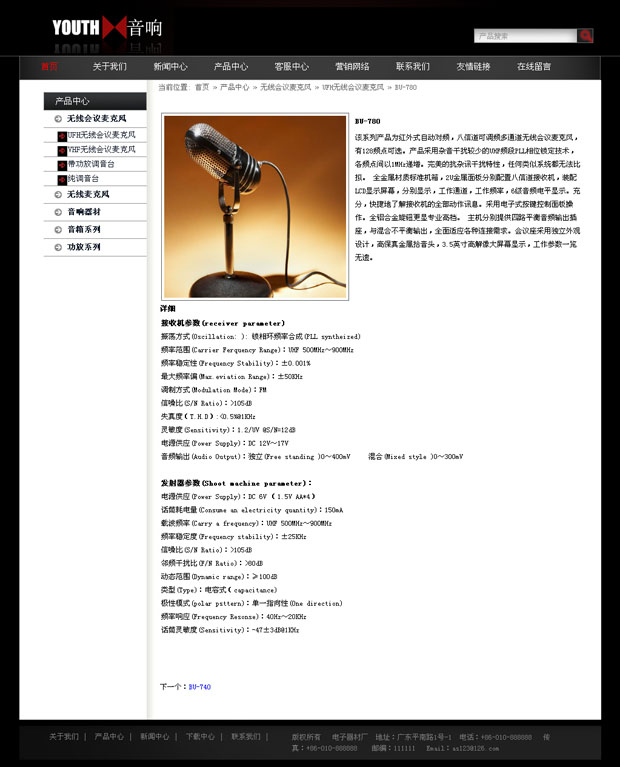Open 客服中心 in the top navigation

pos(292,67)
